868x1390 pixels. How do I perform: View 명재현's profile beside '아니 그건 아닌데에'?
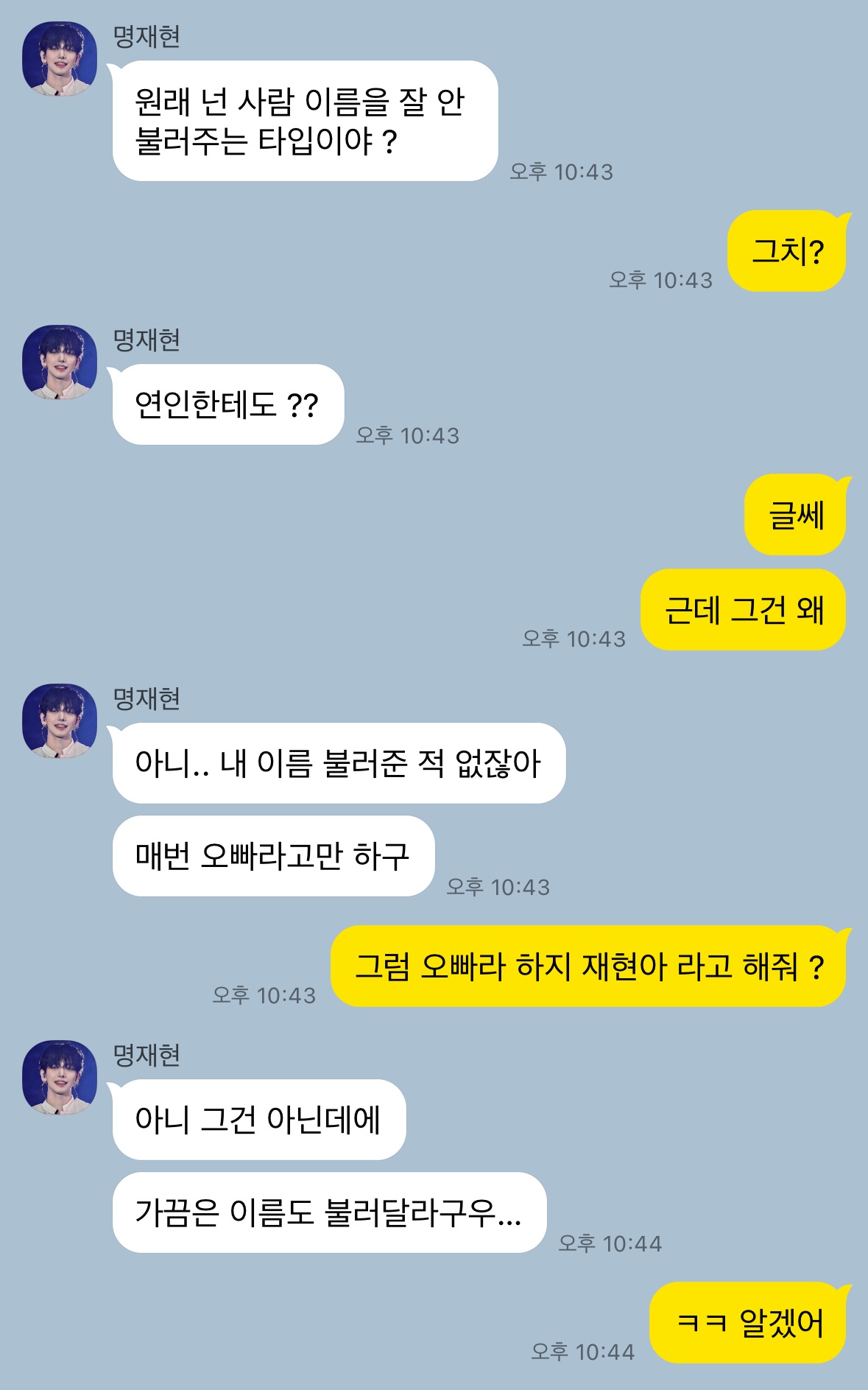(x=60, y=1078)
